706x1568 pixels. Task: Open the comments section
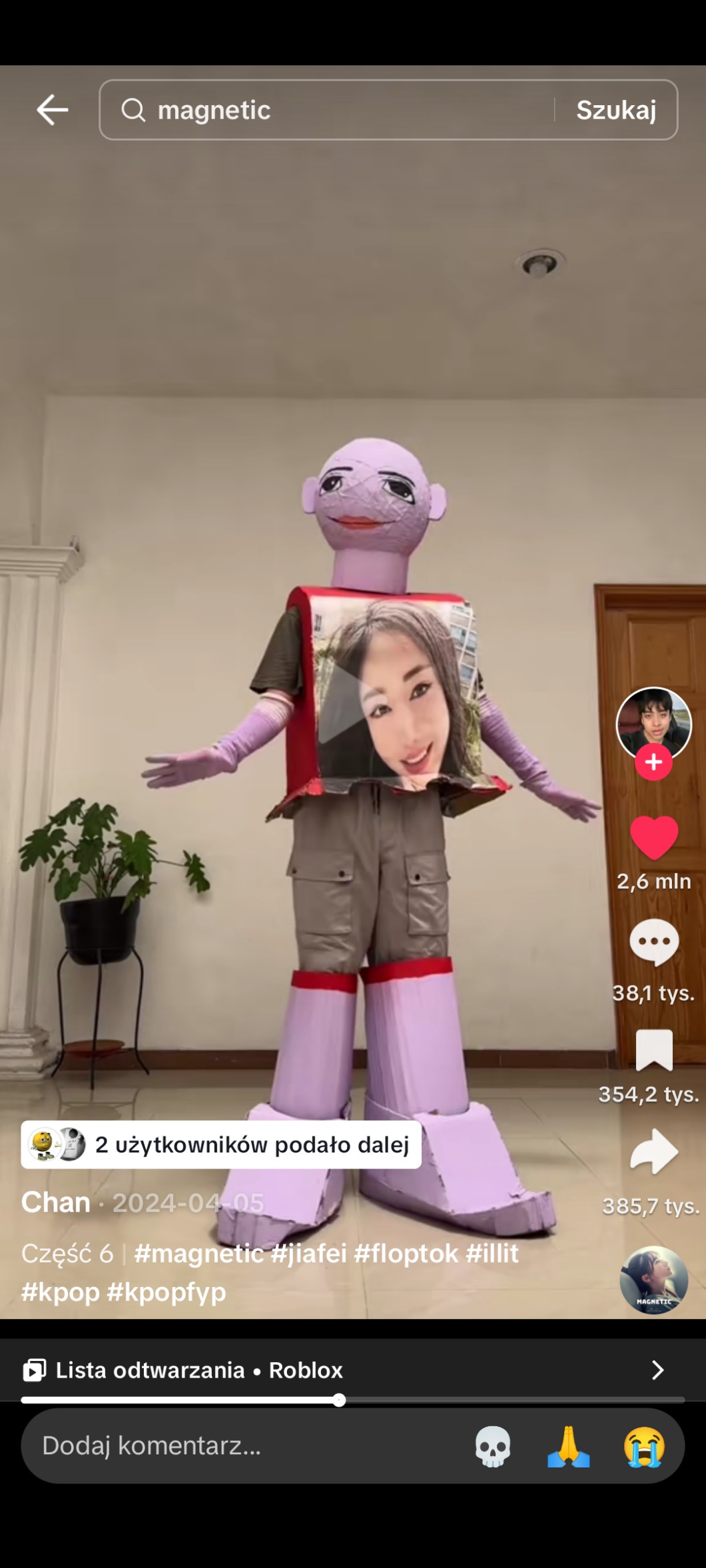[653, 941]
